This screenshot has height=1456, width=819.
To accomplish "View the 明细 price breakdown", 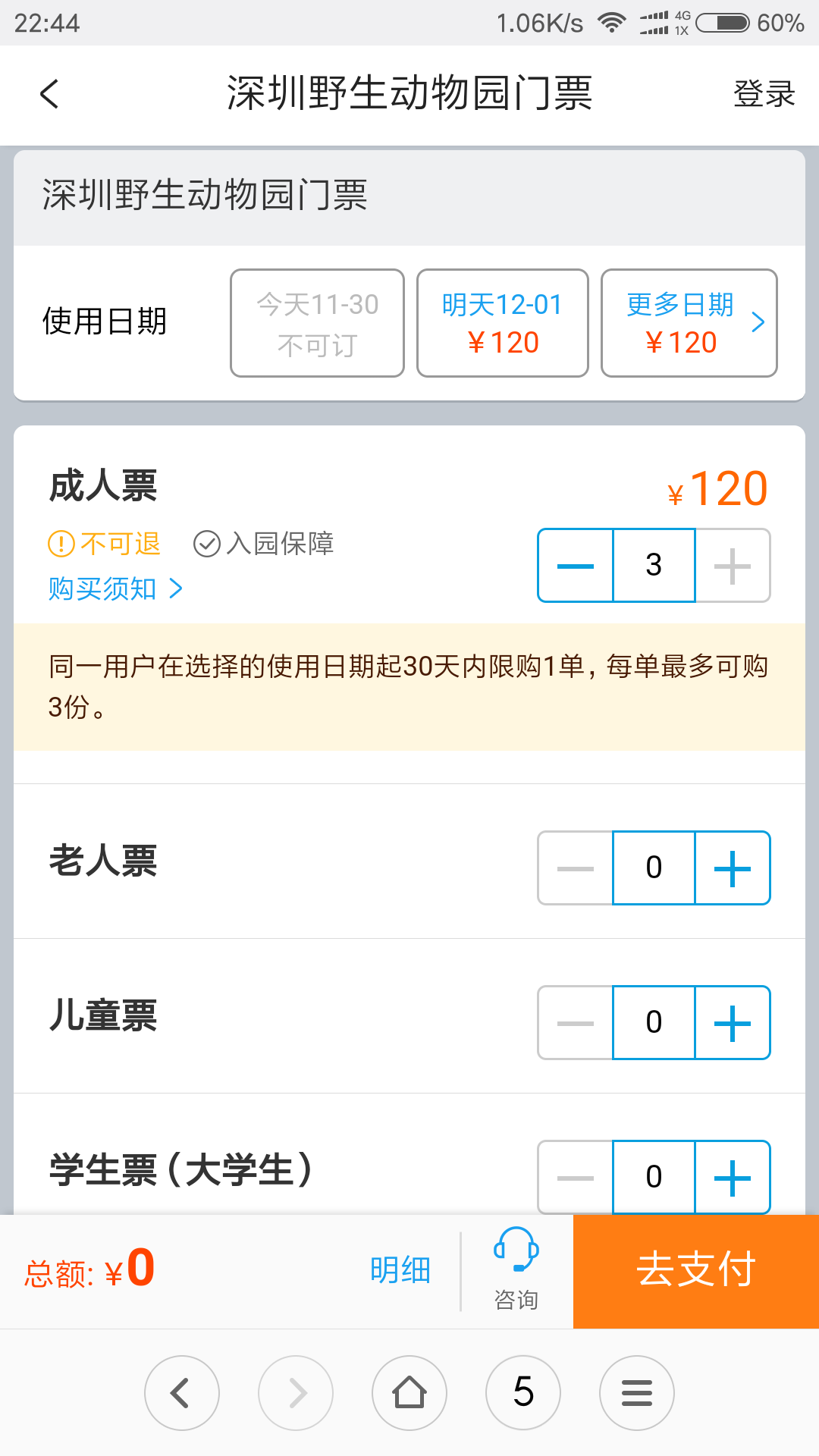I will coord(400,1270).
